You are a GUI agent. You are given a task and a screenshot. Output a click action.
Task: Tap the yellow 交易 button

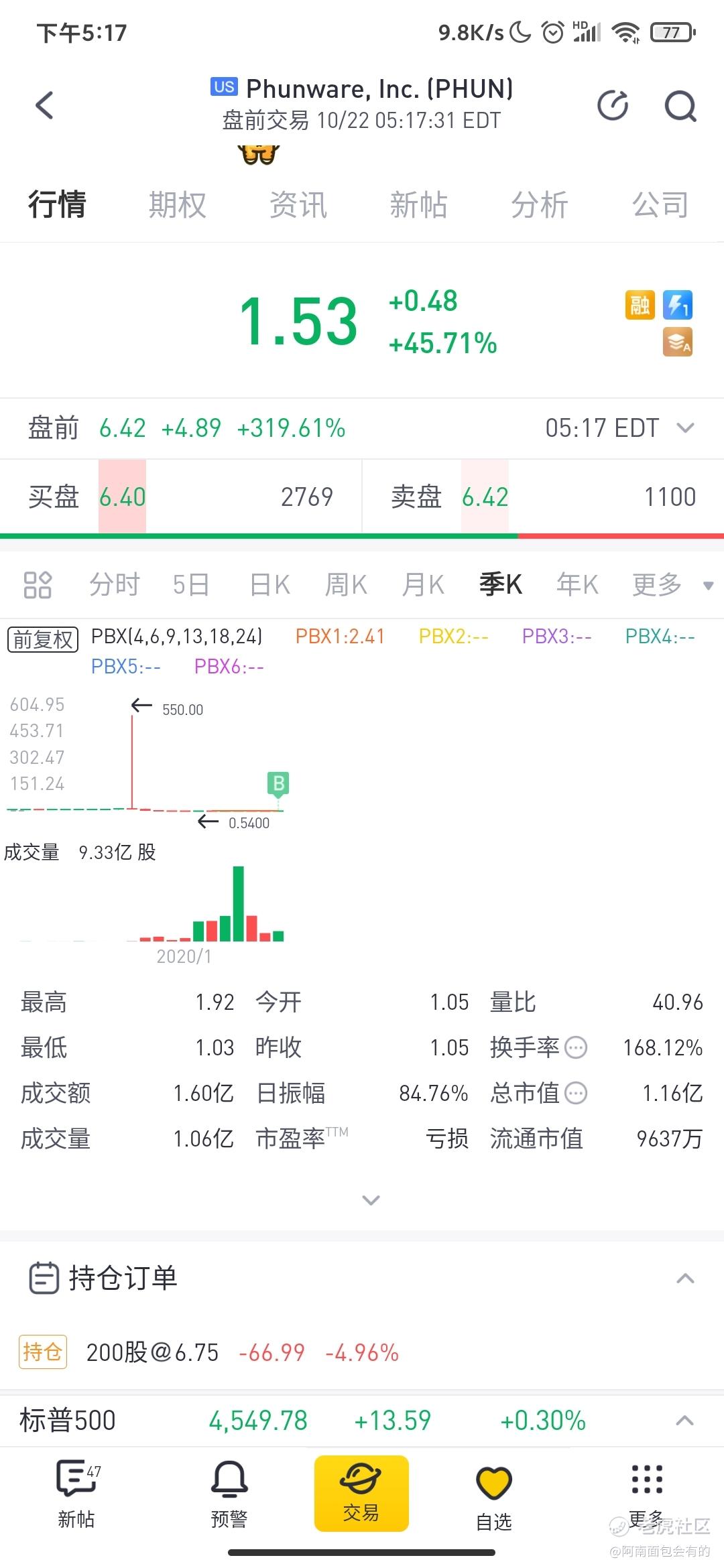click(361, 1494)
